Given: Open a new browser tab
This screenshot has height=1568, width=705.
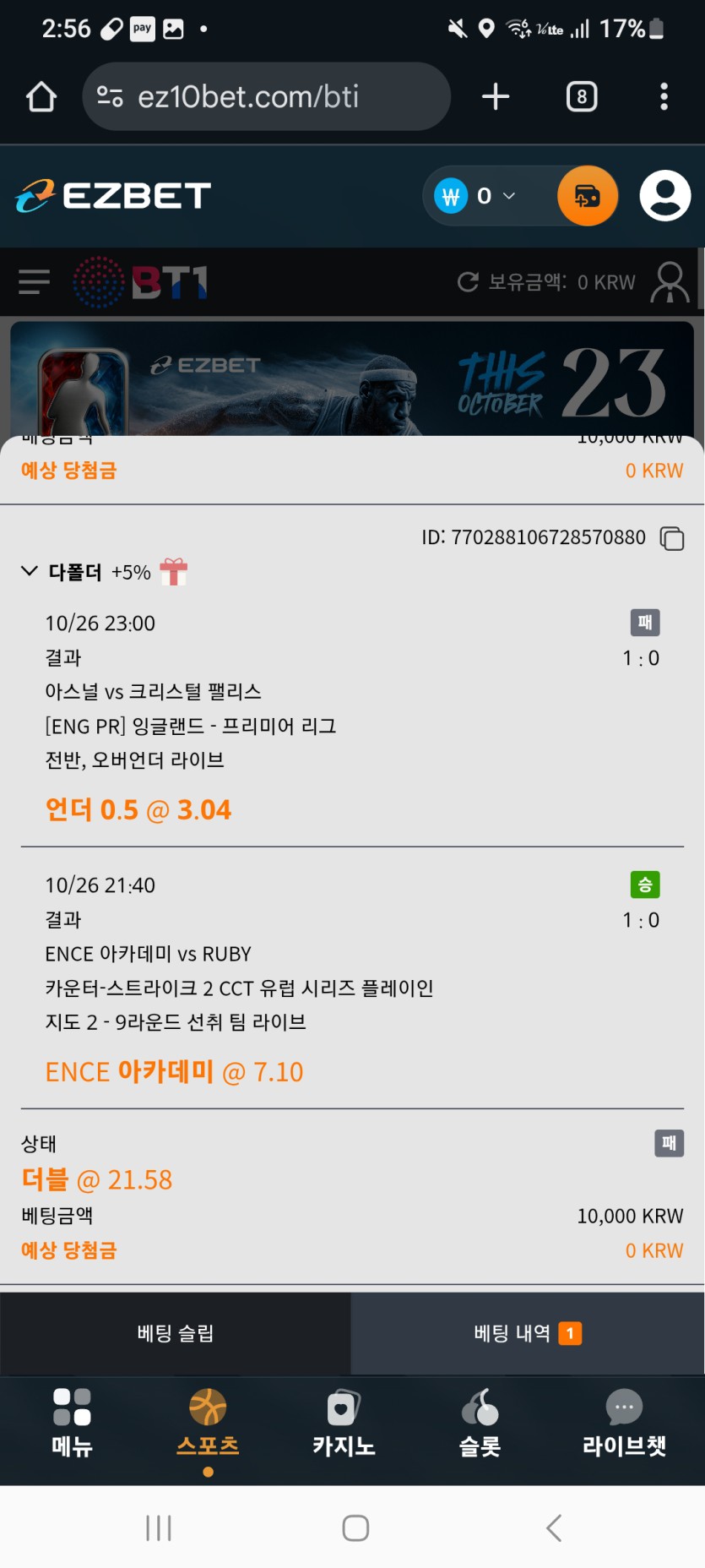Looking at the screenshot, I should pos(496,97).
